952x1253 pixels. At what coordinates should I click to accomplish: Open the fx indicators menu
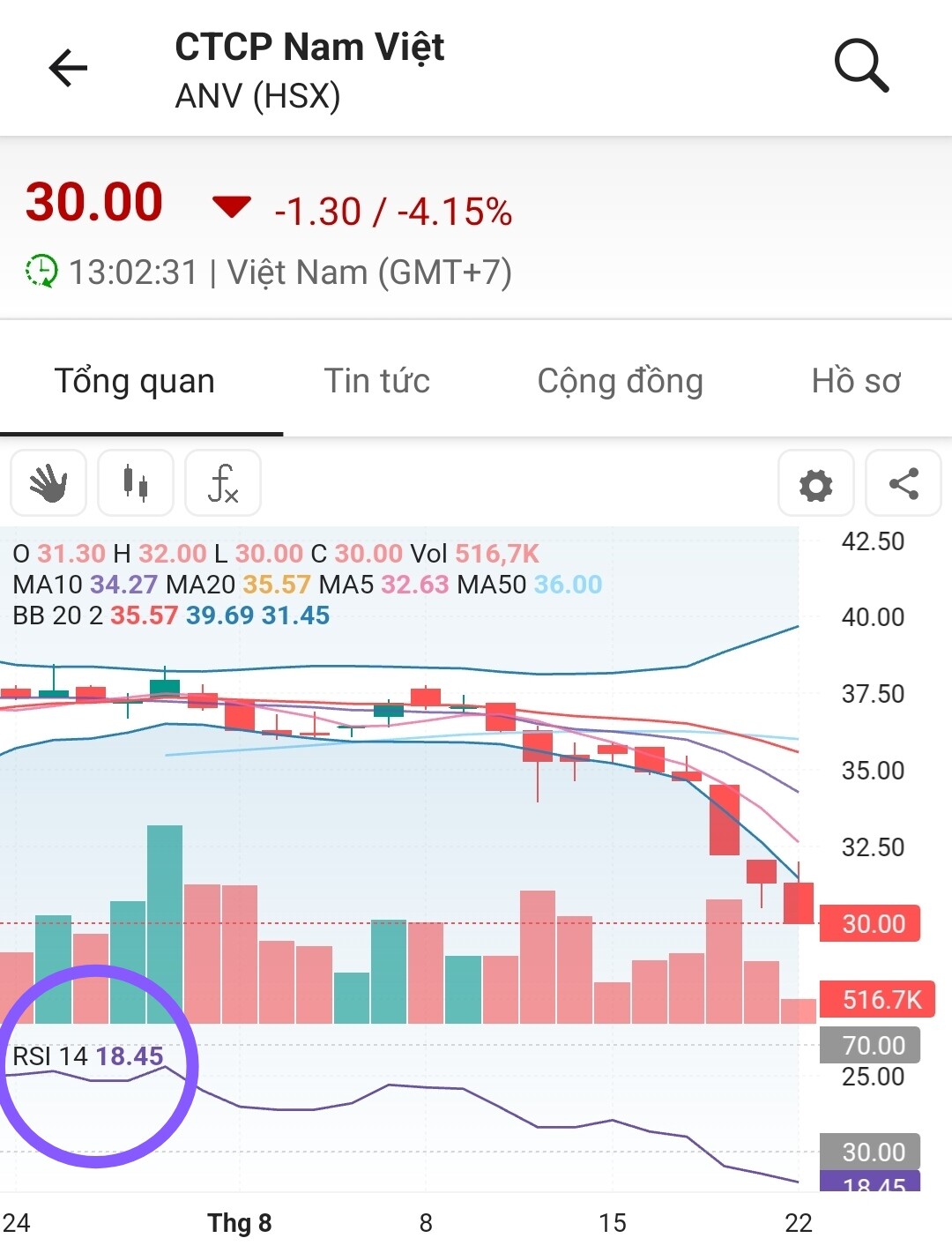pos(223,483)
